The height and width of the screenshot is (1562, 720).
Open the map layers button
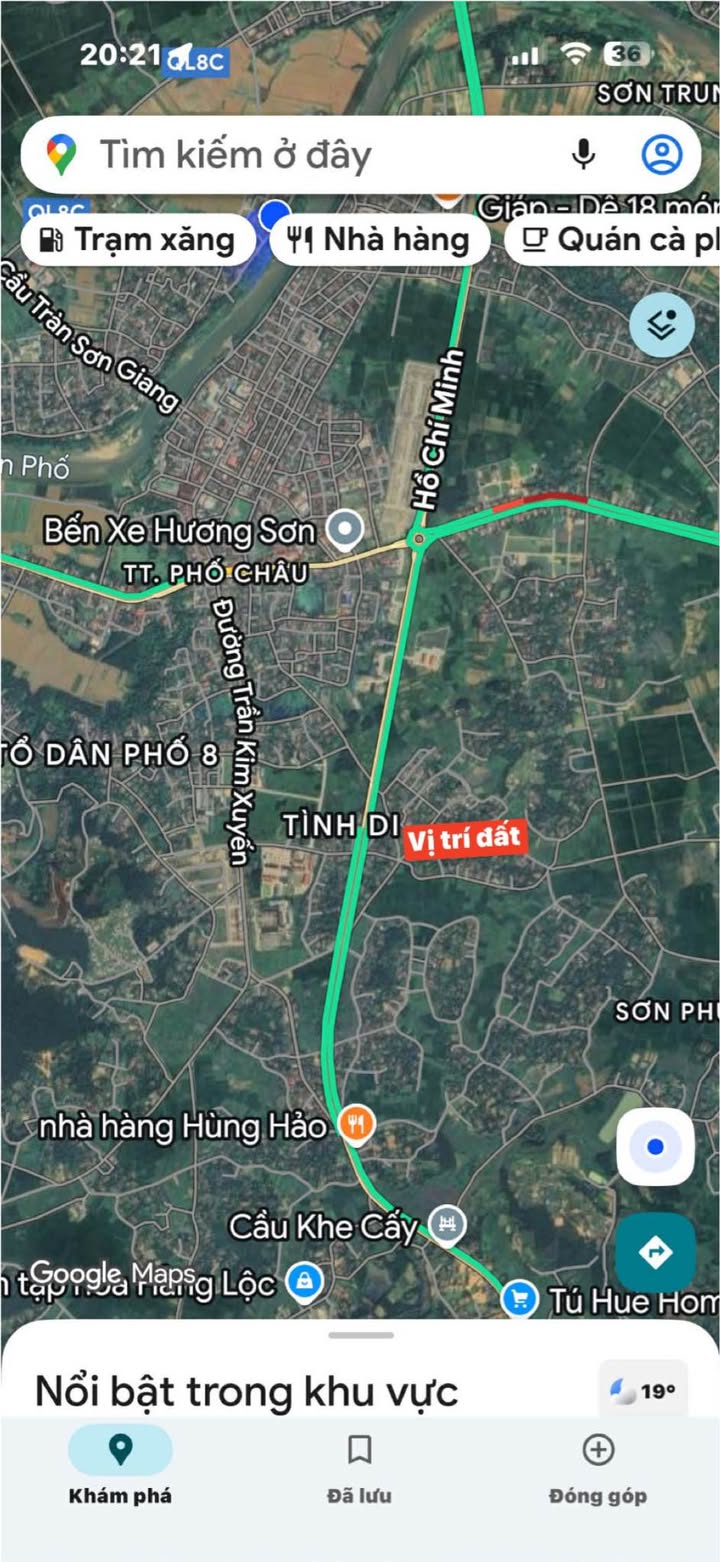(x=662, y=325)
